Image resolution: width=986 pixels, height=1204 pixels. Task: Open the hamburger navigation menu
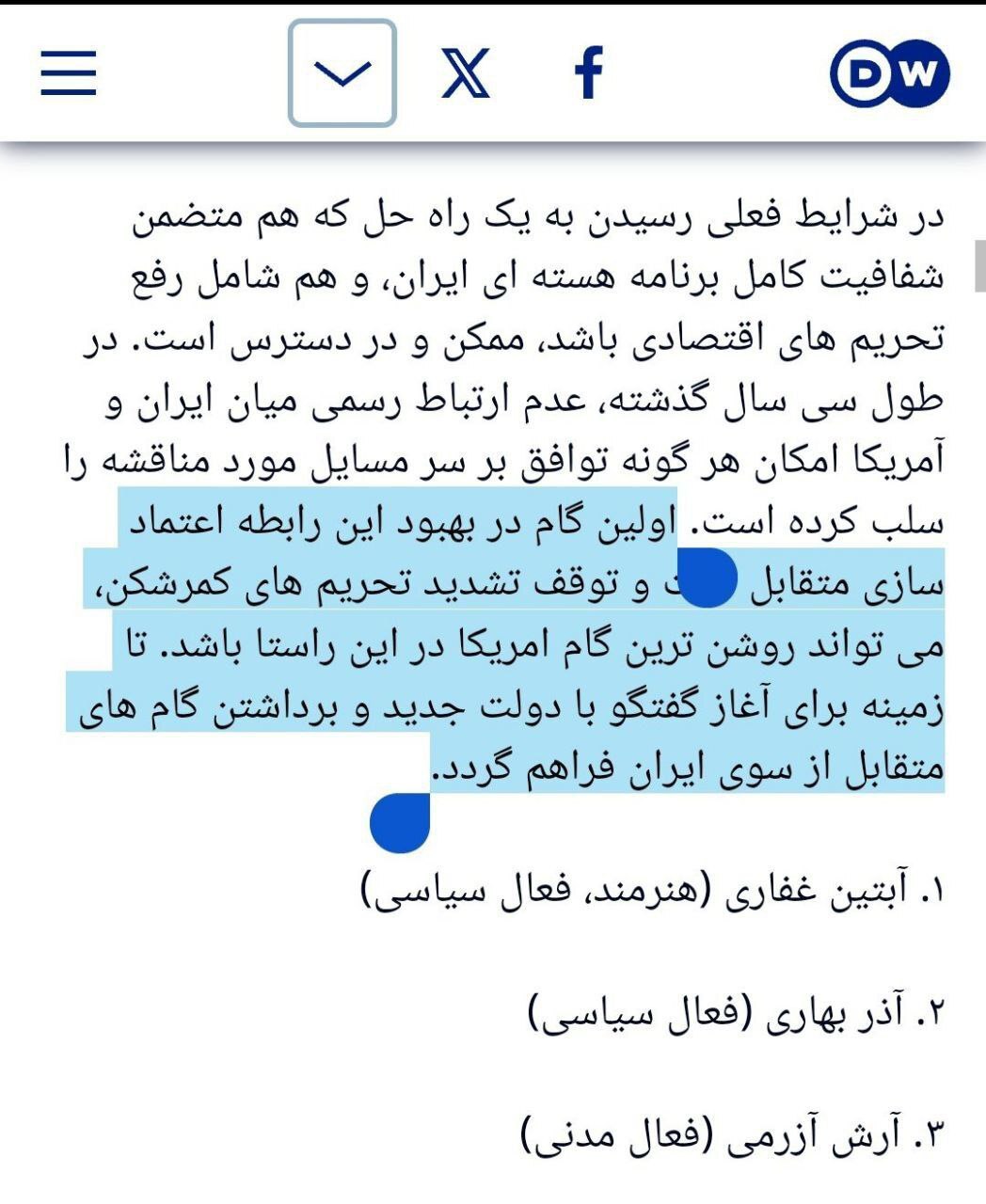[68, 72]
